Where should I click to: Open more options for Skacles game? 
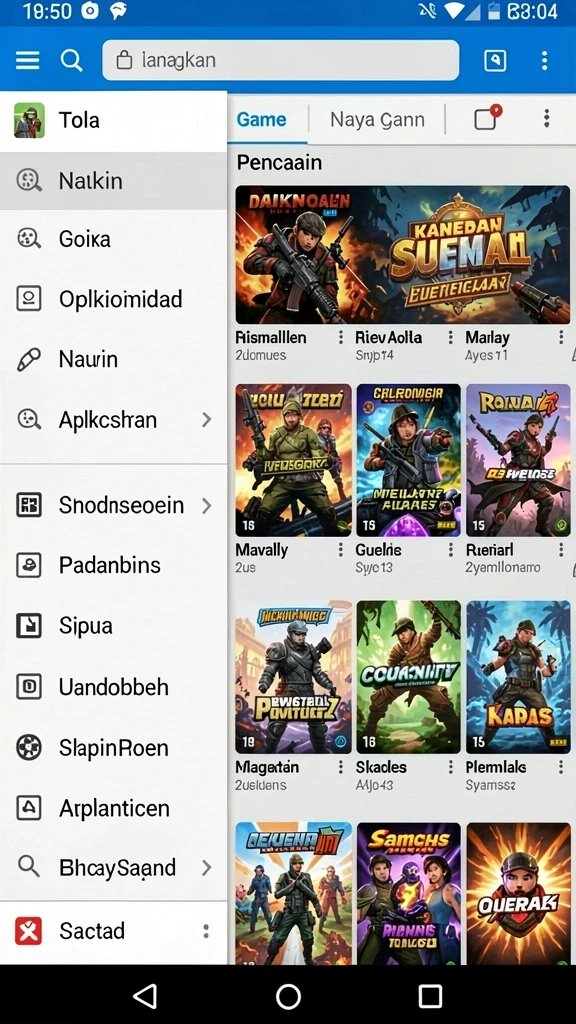tap(451, 767)
